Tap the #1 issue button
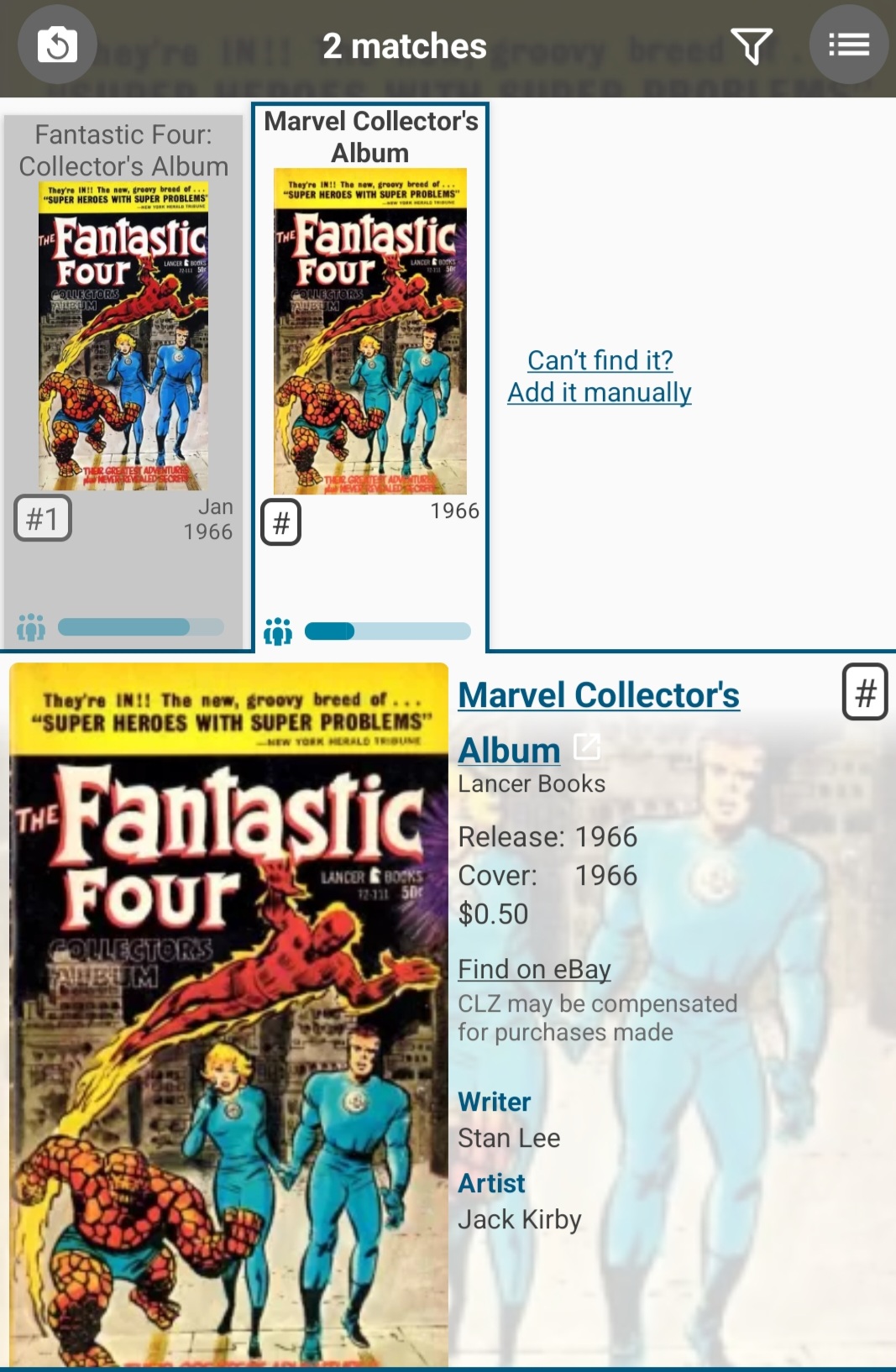896x1372 pixels. point(43,518)
